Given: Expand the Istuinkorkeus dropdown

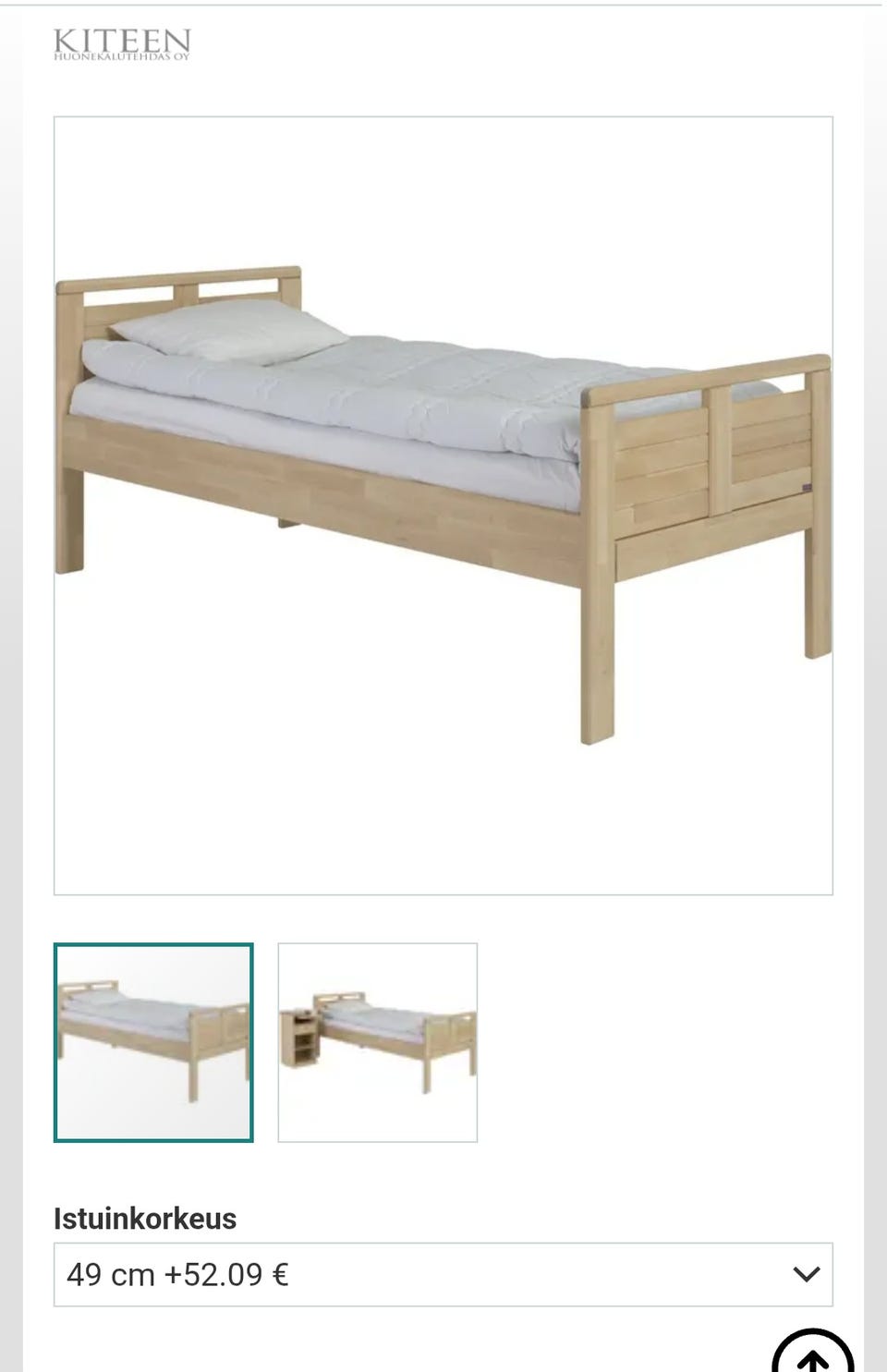Looking at the screenshot, I should (x=443, y=1274).
